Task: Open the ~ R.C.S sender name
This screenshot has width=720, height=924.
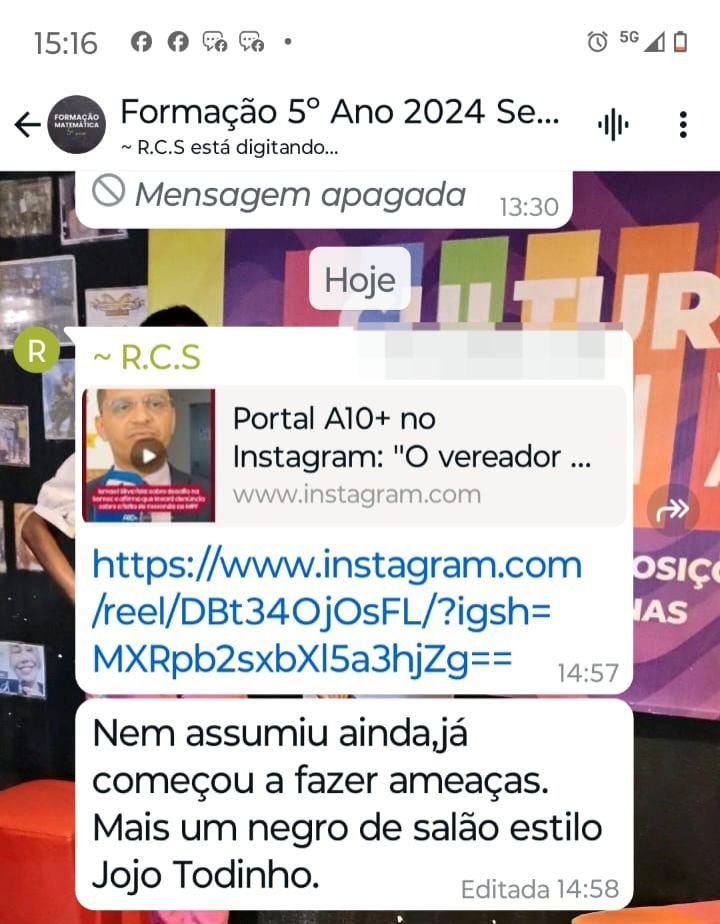Action: [147, 357]
